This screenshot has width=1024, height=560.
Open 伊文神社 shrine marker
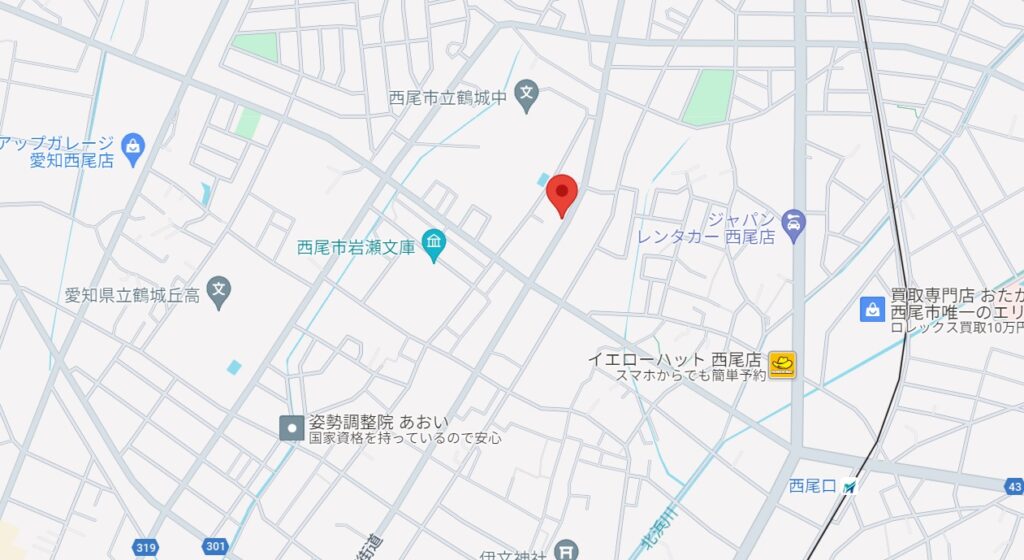[566, 549]
